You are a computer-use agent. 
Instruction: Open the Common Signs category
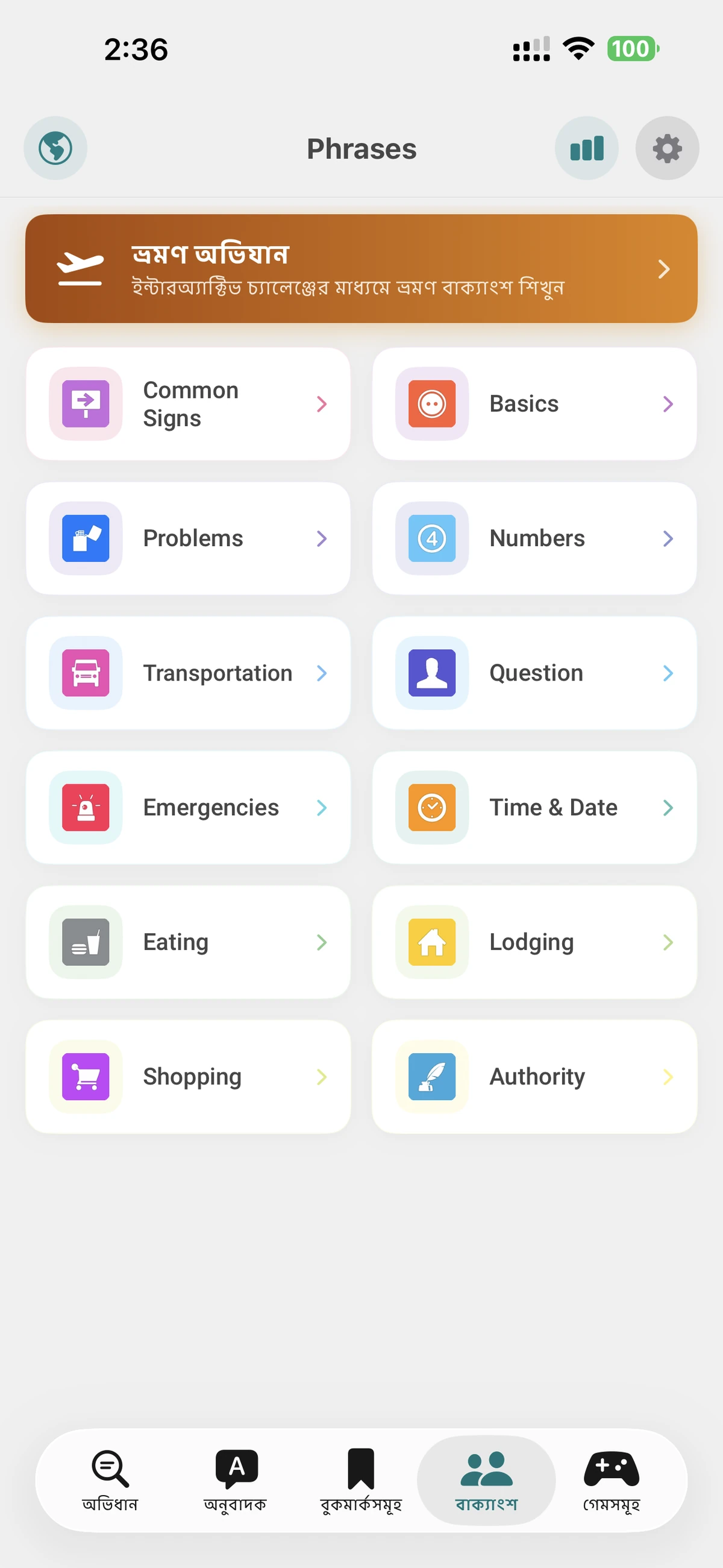coord(188,403)
